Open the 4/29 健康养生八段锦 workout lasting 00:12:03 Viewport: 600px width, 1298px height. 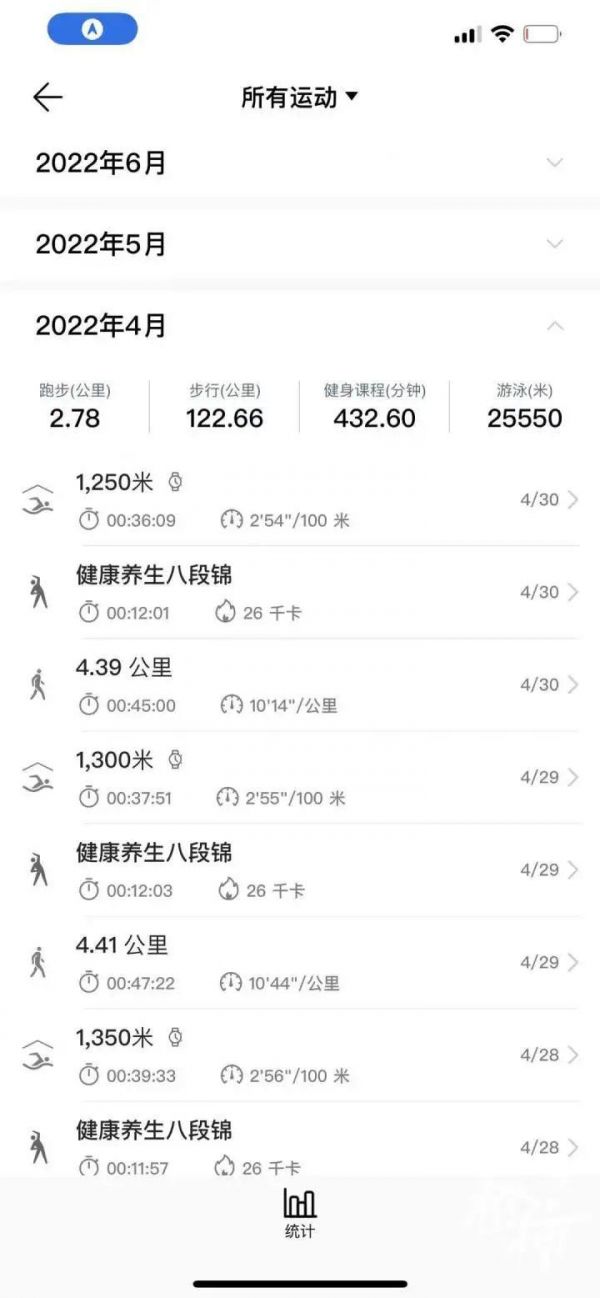300,870
